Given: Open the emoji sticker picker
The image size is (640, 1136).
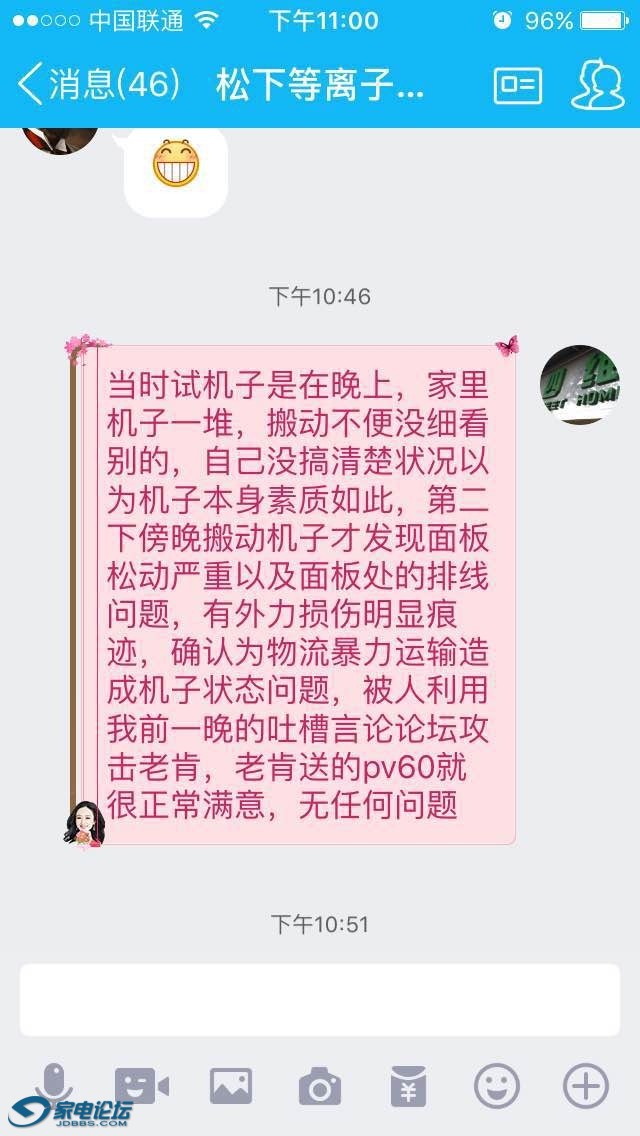Looking at the screenshot, I should coord(497,1086).
